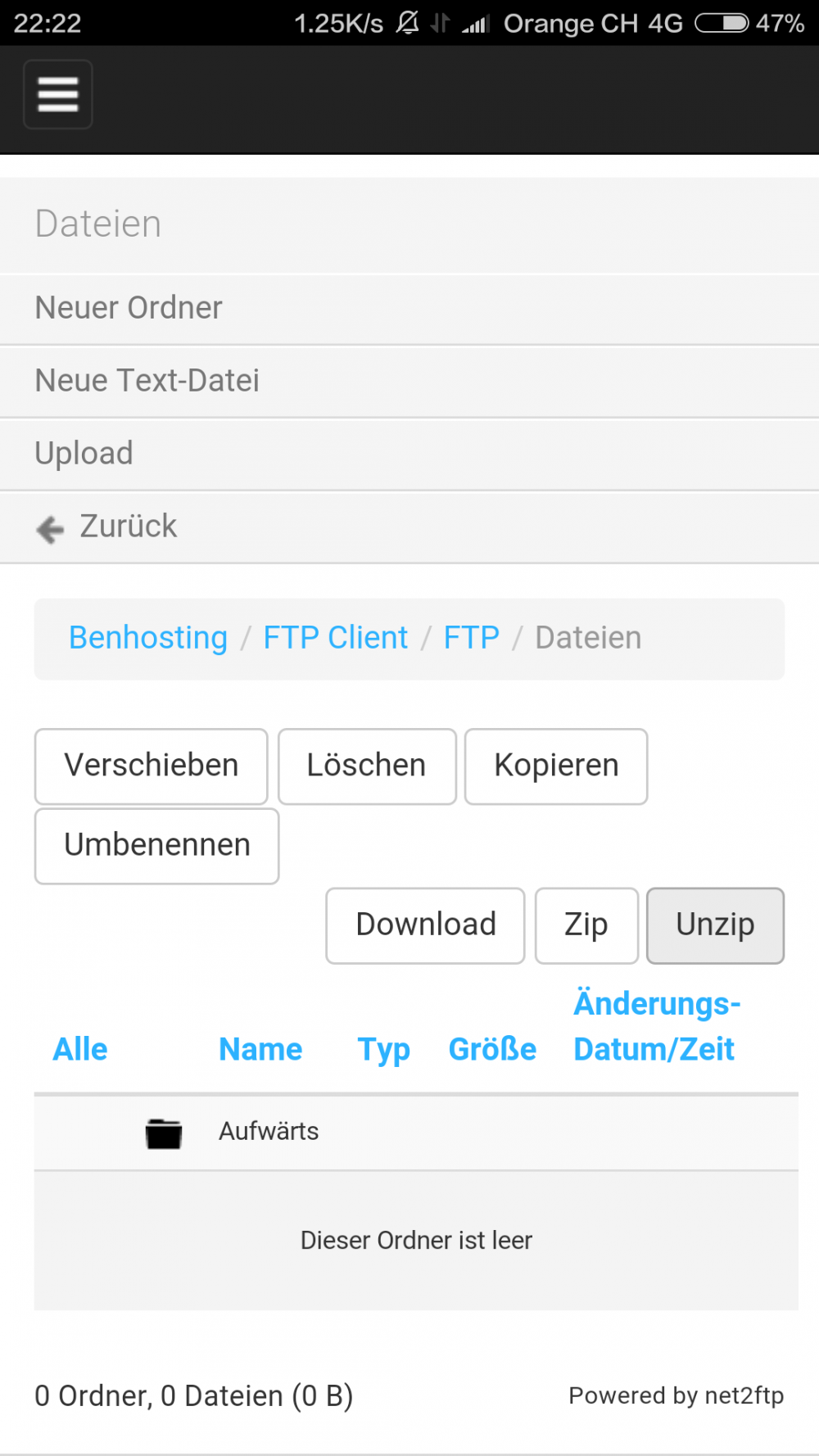This screenshot has height=1456, width=819.
Task: Sort the list by Größe
Action: (x=492, y=1050)
